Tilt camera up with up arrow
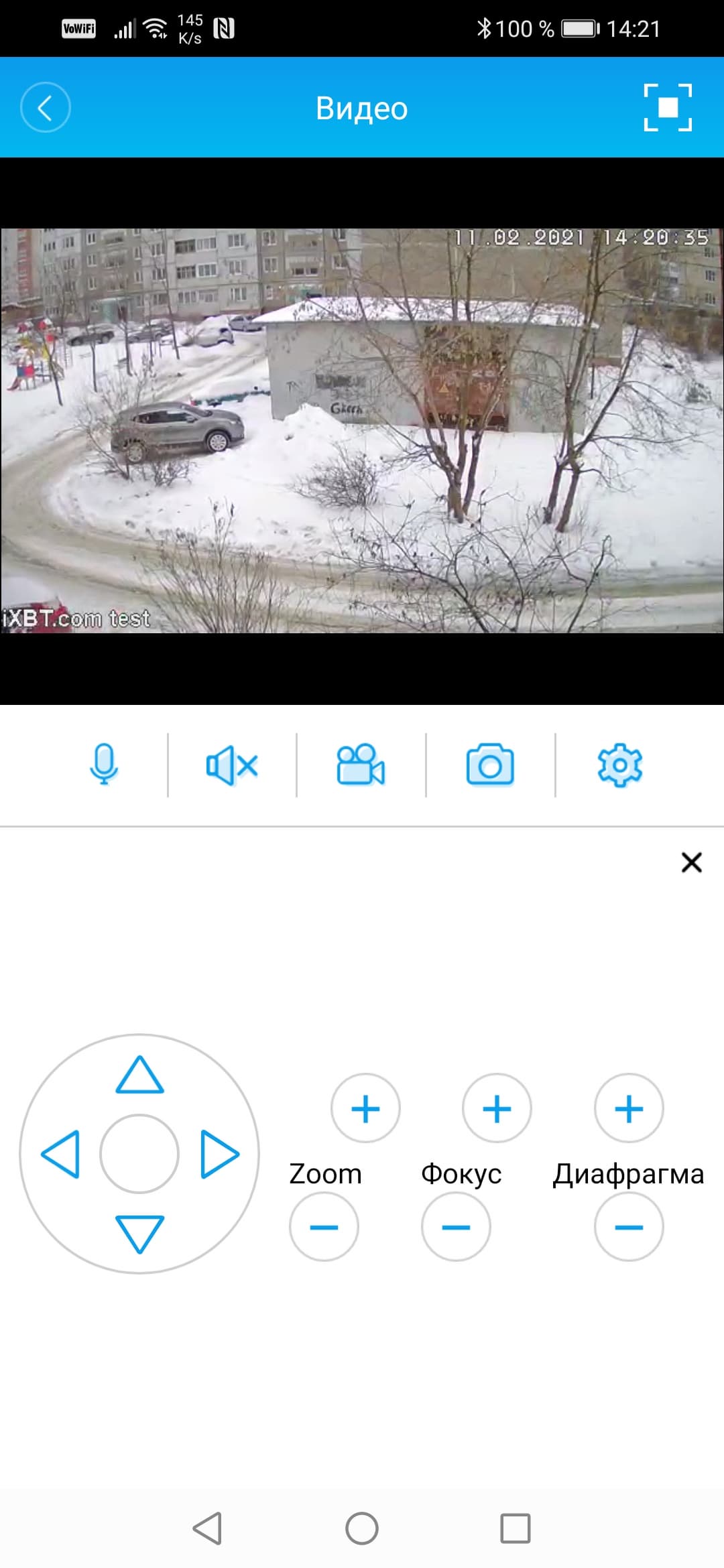 [x=139, y=1076]
